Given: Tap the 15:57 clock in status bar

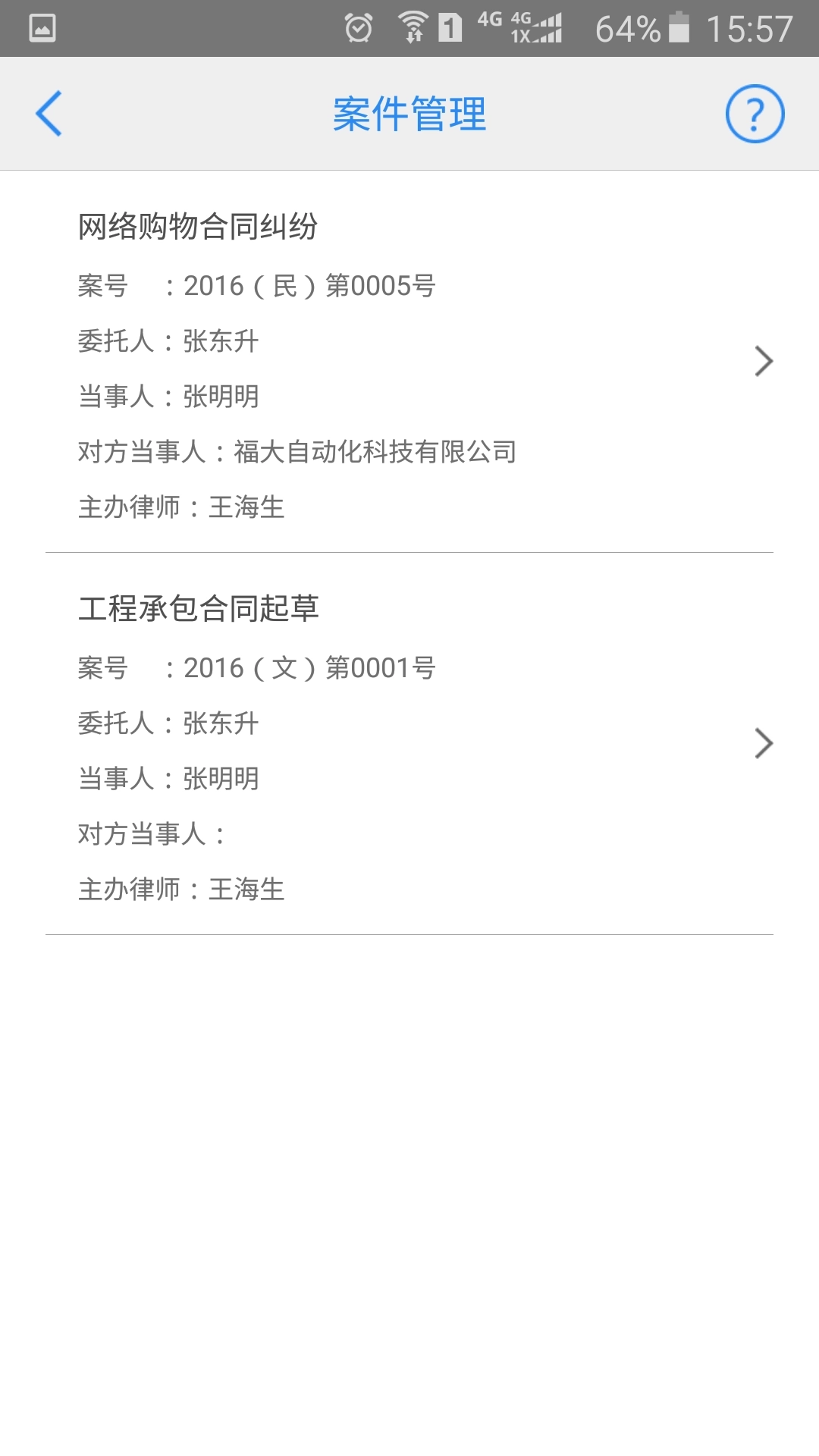Looking at the screenshot, I should [751, 27].
